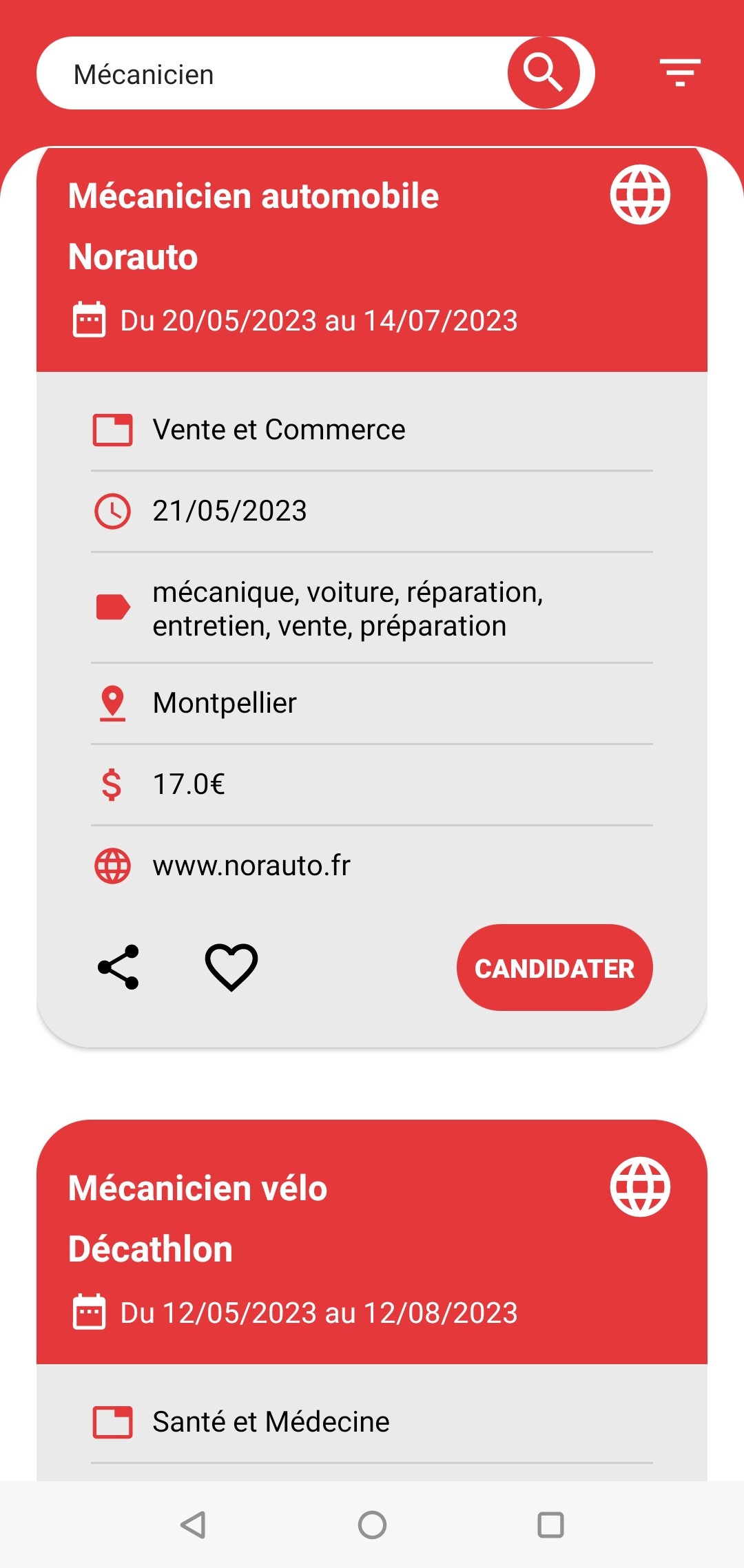Share the Norauto job offer
Viewport: 744px width, 1568px height.
[118, 968]
